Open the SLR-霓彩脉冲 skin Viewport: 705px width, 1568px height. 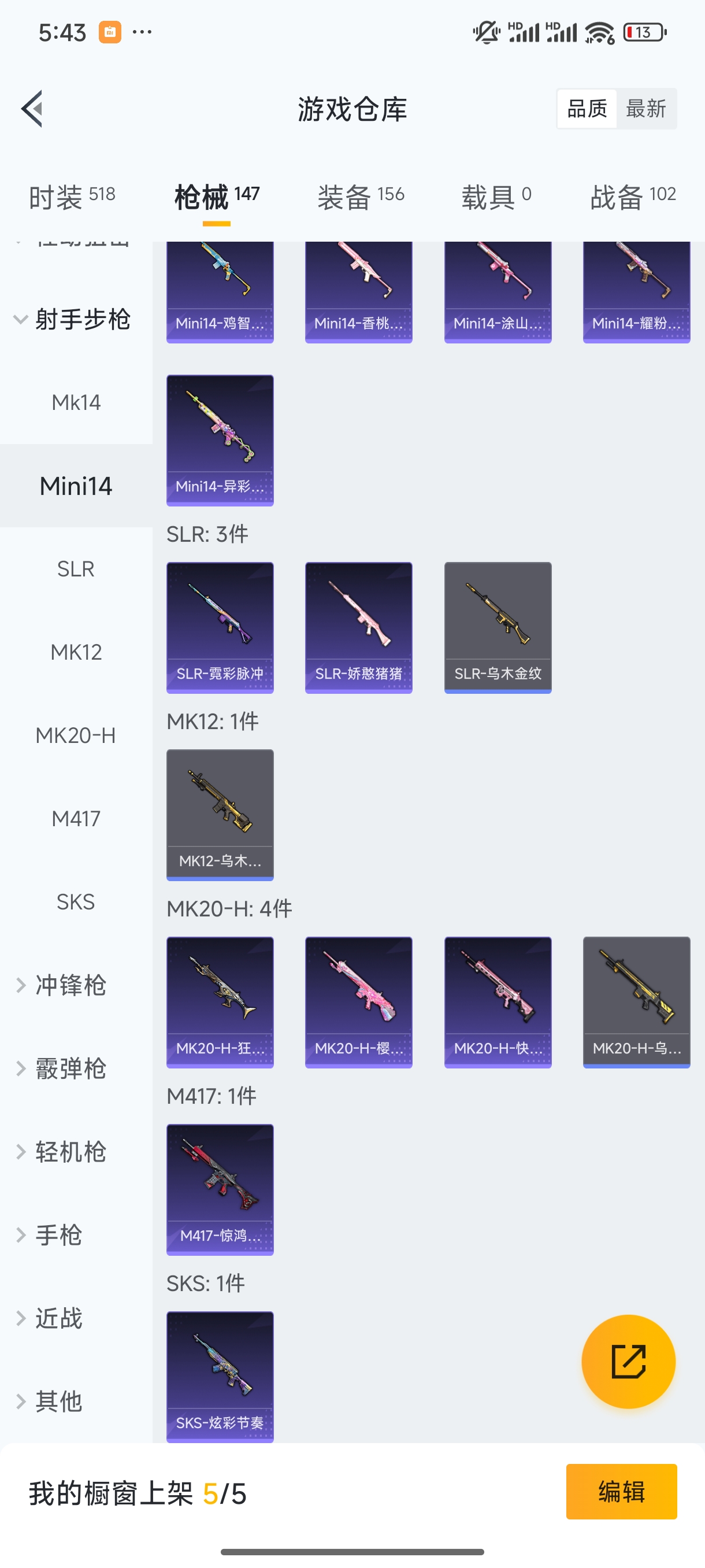(220, 627)
